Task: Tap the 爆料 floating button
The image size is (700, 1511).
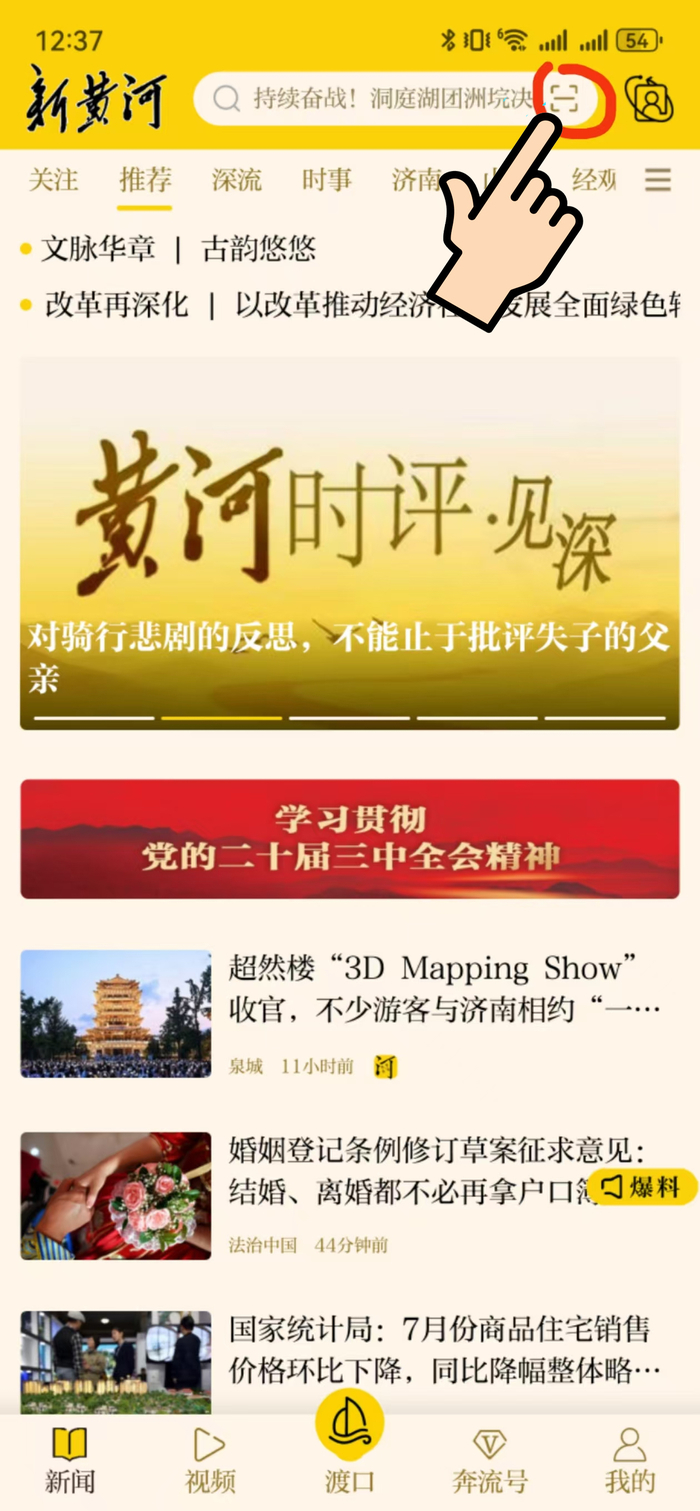Action: (x=643, y=1187)
